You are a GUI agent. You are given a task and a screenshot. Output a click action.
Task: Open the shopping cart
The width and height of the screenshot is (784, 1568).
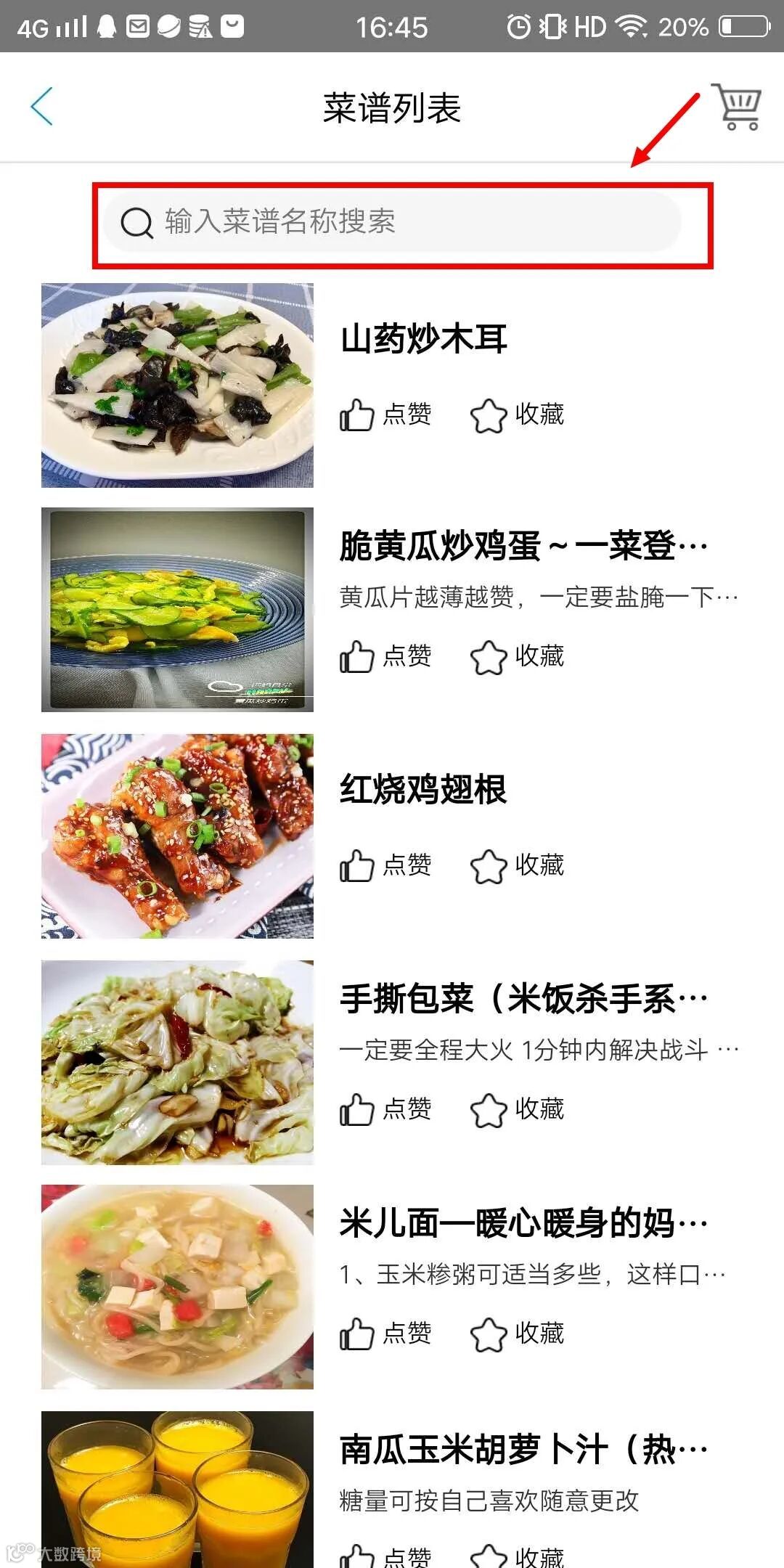[x=737, y=107]
